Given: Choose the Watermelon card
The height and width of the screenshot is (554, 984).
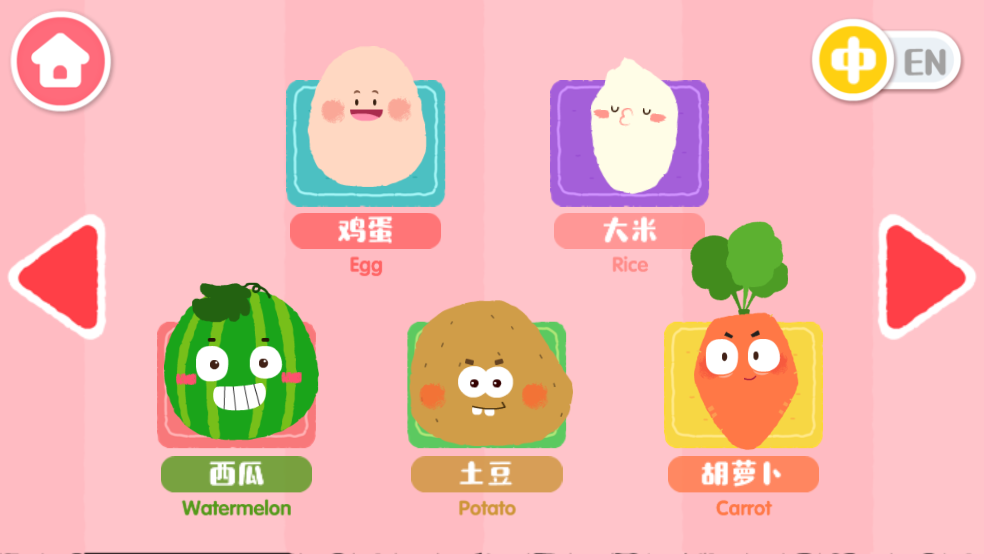Looking at the screenshot, I should coord(237,380).
